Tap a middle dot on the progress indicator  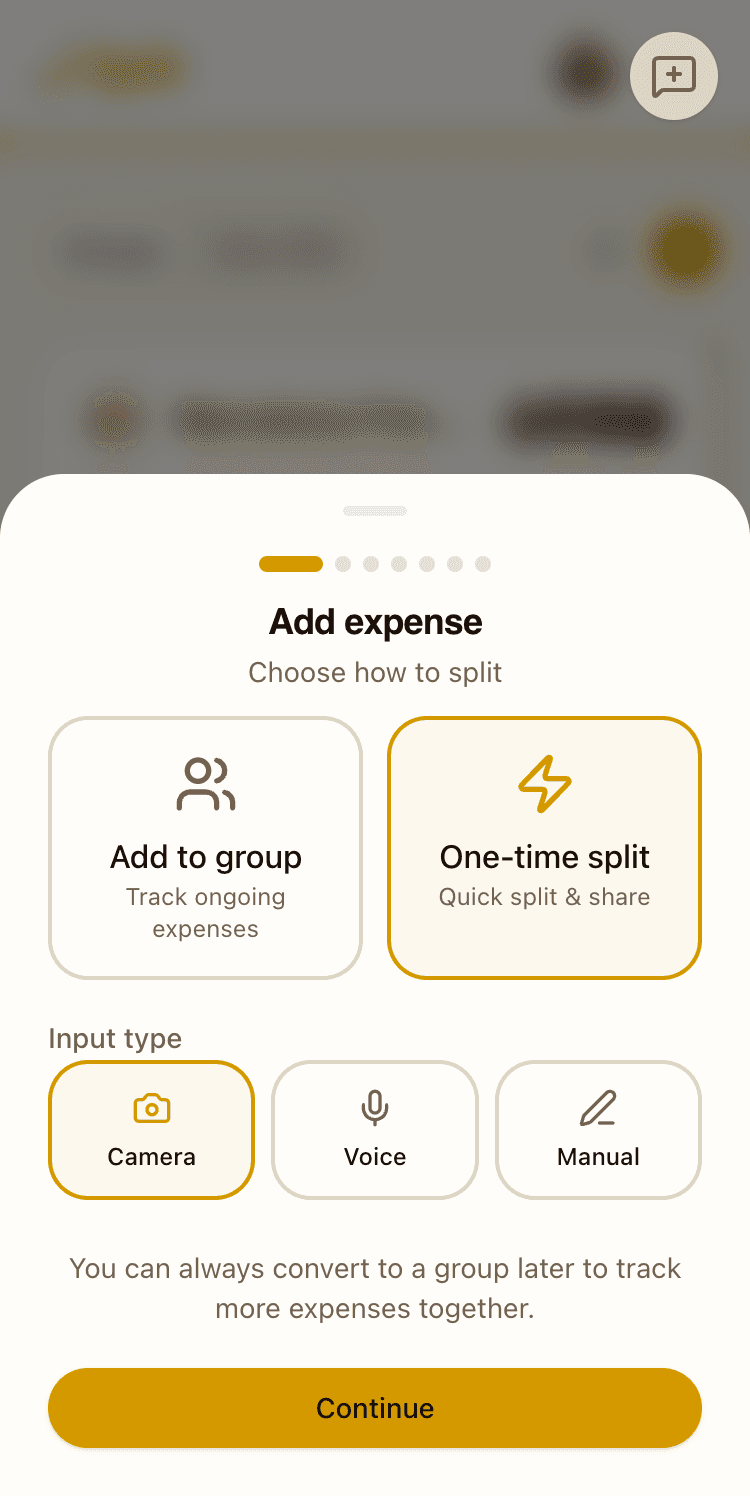tap(398, 563)
